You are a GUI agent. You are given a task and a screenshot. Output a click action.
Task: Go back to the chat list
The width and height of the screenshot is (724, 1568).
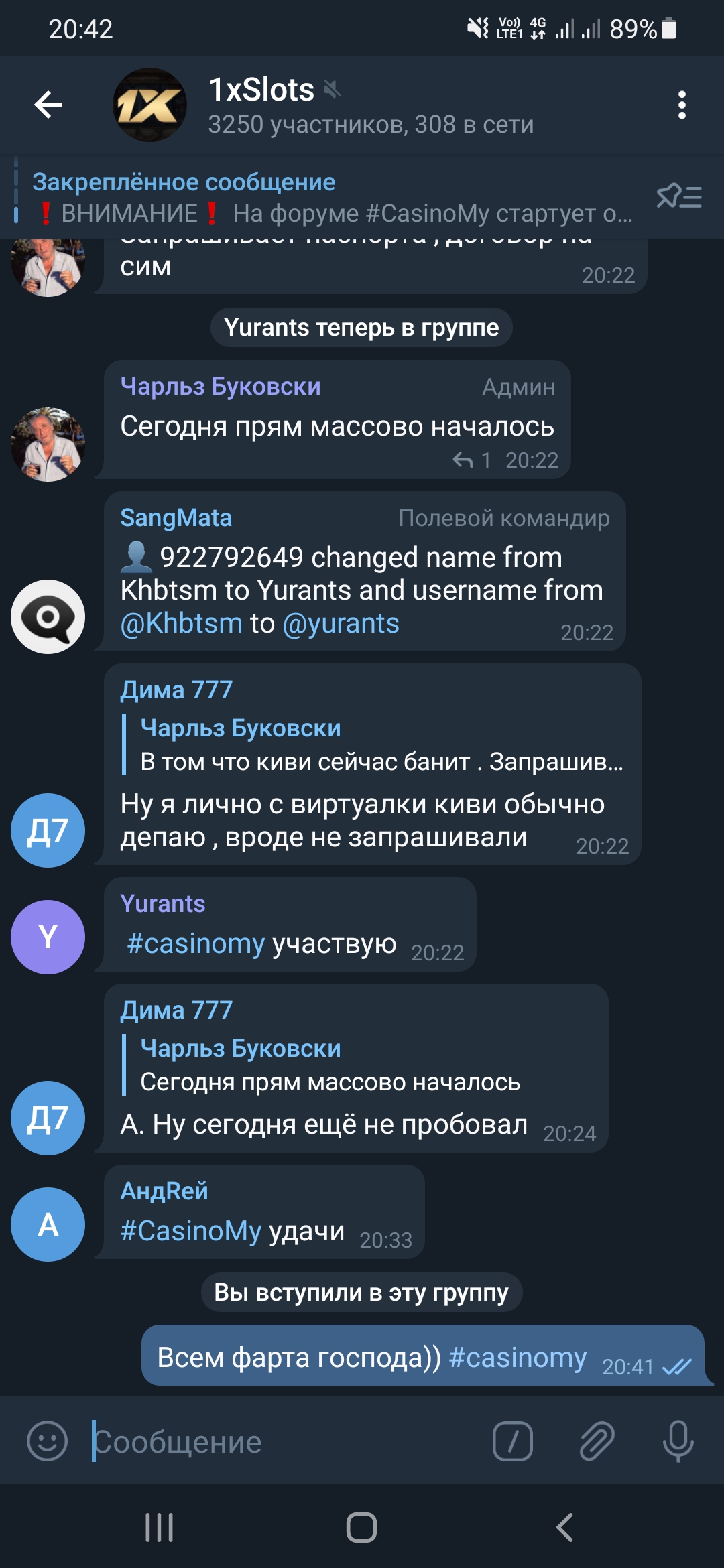coord(48,105)
